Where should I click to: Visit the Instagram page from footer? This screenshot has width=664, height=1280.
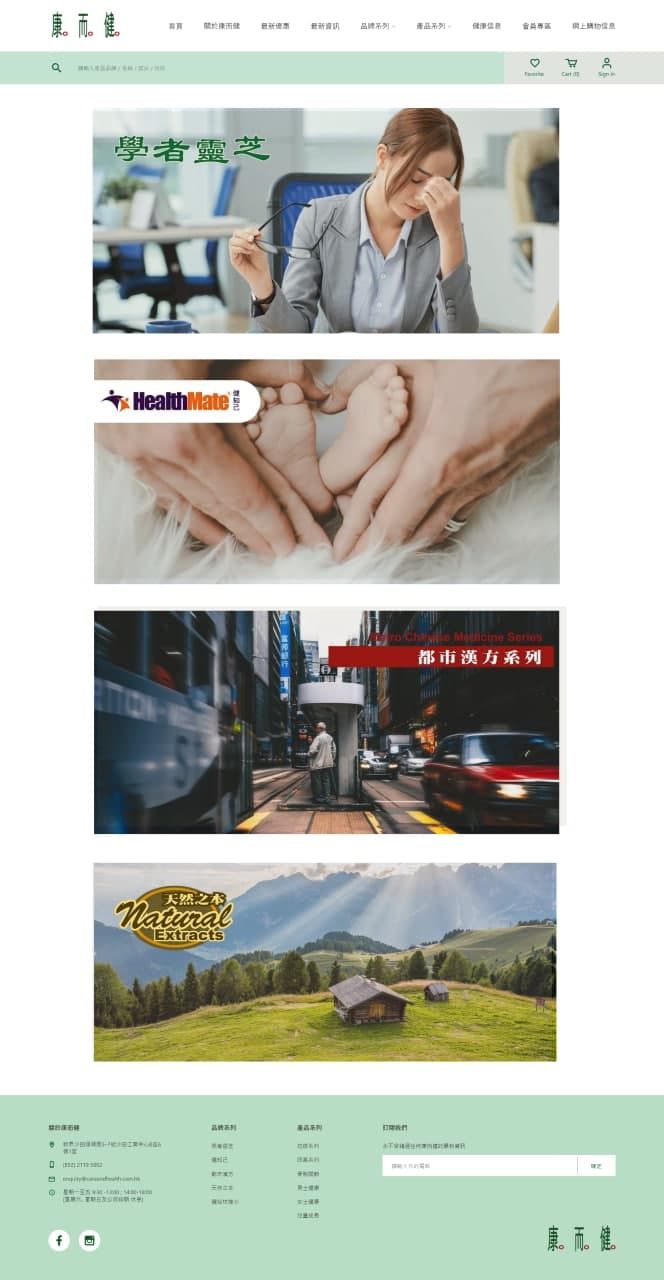[x=90, y=1241]
